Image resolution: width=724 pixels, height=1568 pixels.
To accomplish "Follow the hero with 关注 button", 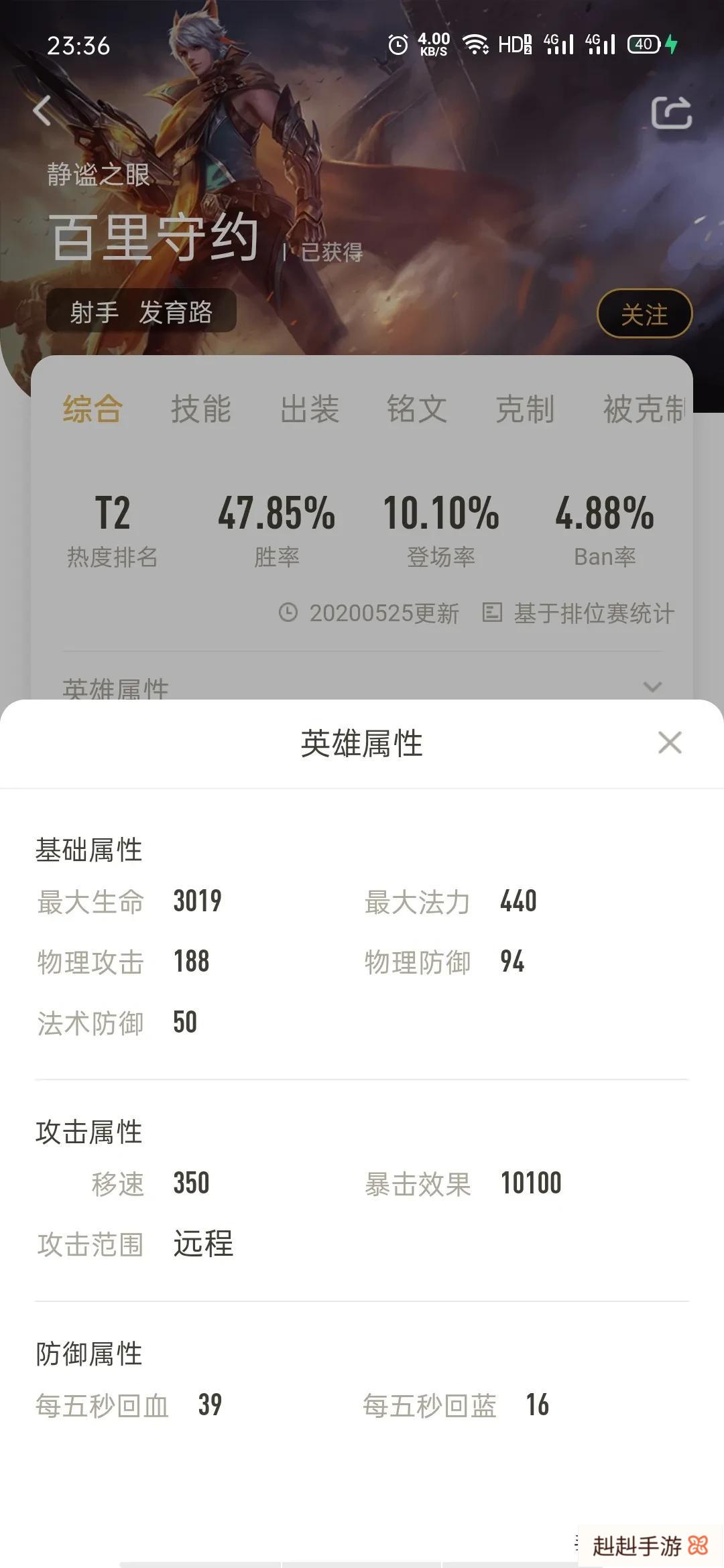I will tap(644, 314).
